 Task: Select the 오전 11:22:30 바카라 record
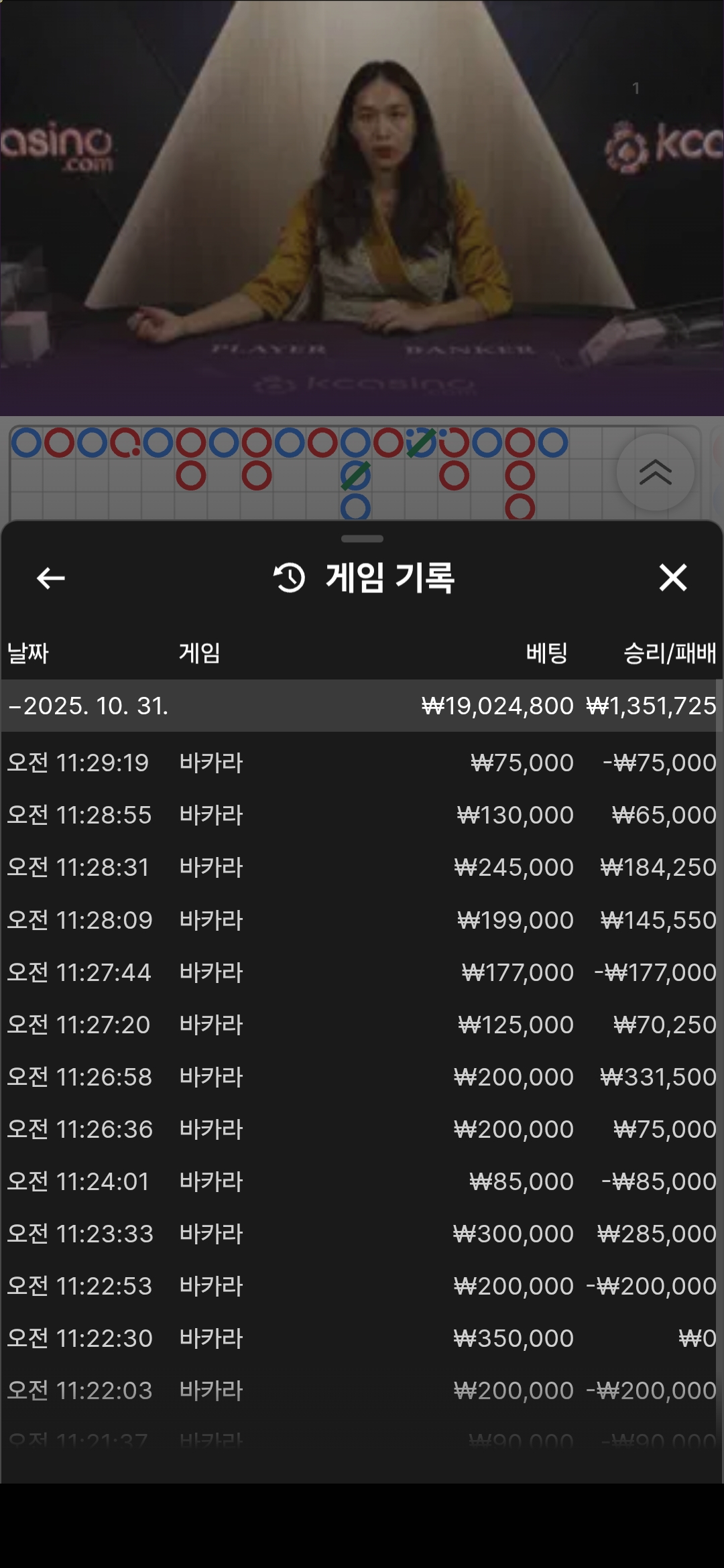[362, 1338]
